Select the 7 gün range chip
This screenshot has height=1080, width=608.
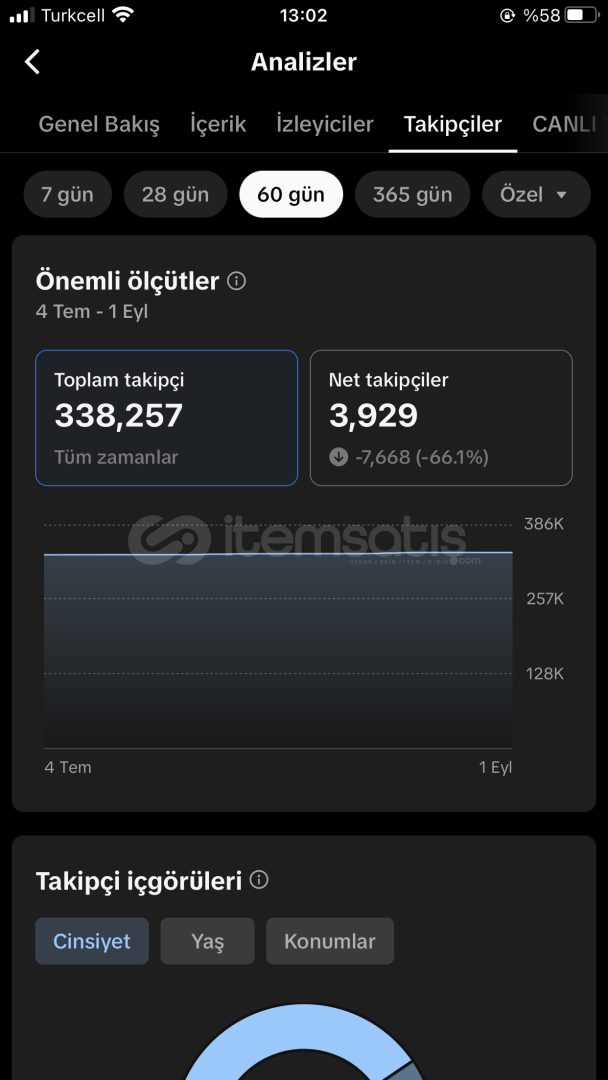(x=67, y=195)
